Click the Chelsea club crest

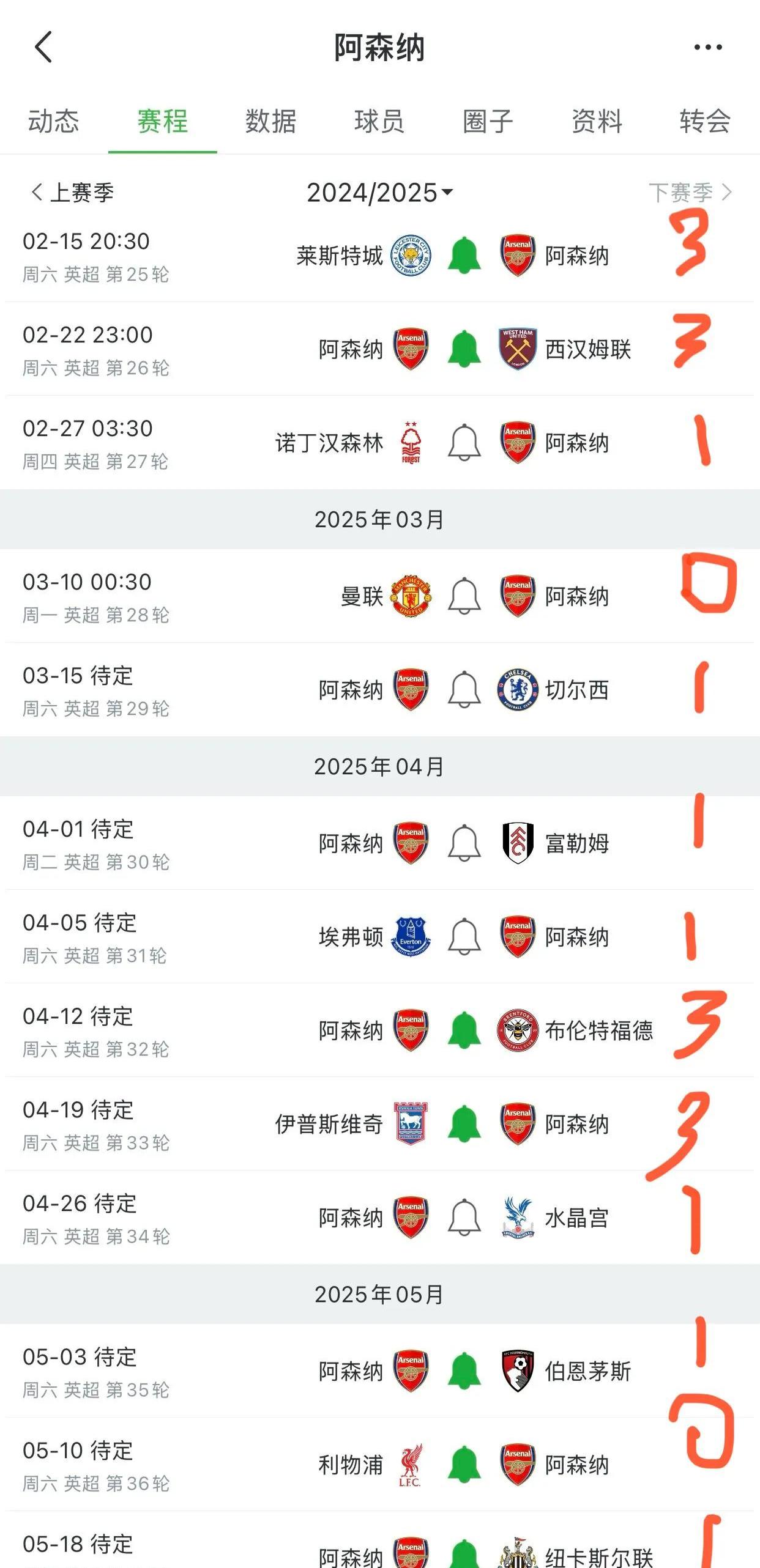click(x=517, y=689)
